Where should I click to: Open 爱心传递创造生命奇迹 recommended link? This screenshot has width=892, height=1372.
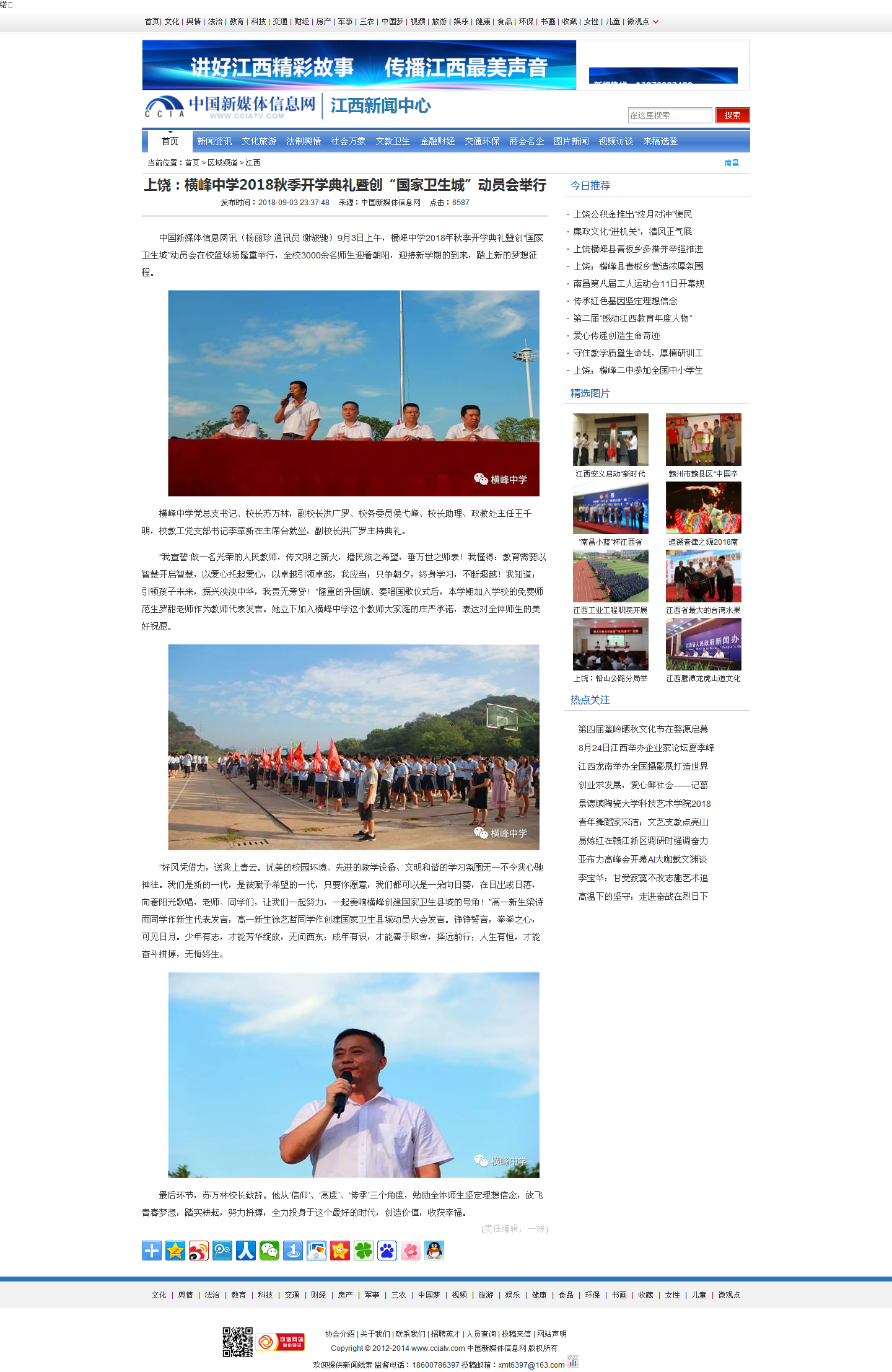pyautogui.click(x=616, y=336)
